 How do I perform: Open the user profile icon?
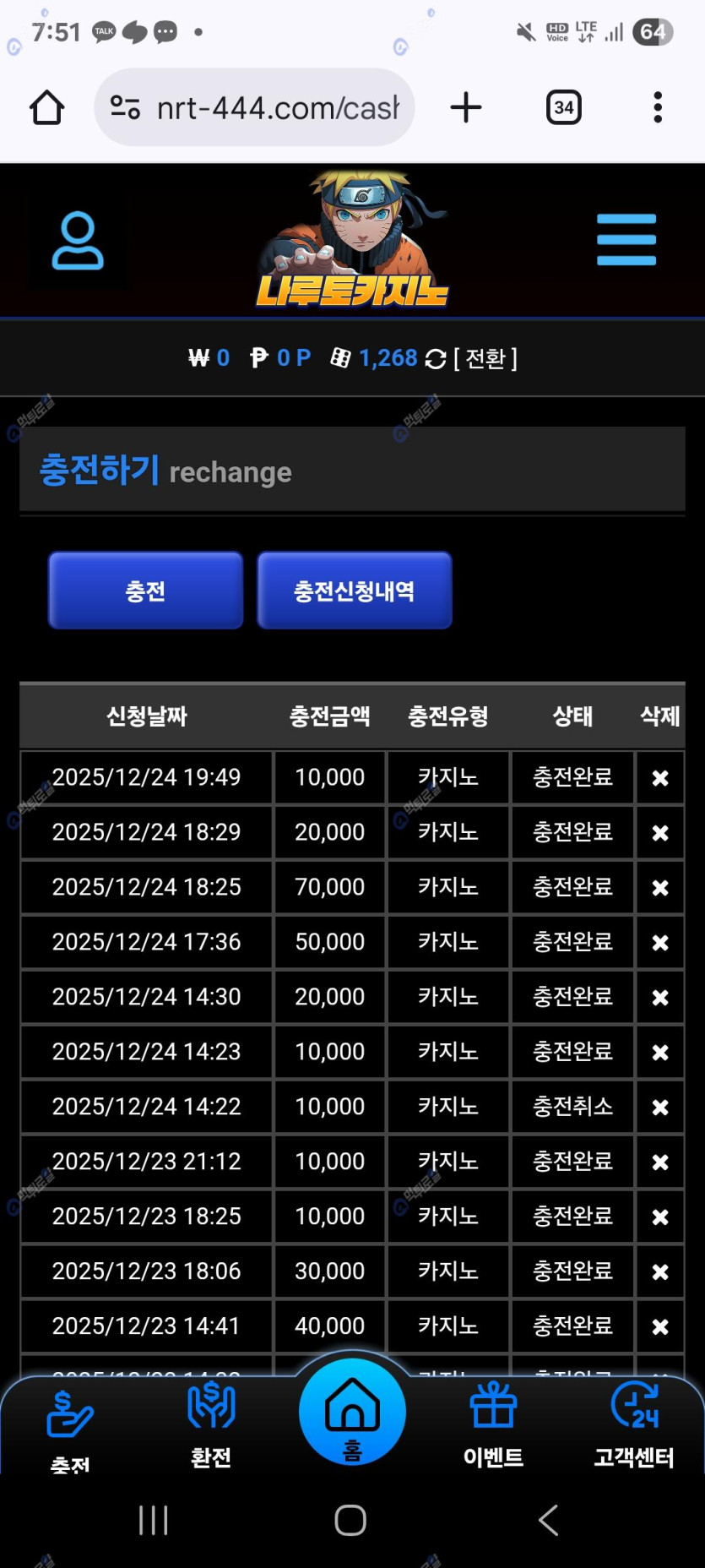click(78, 242)
